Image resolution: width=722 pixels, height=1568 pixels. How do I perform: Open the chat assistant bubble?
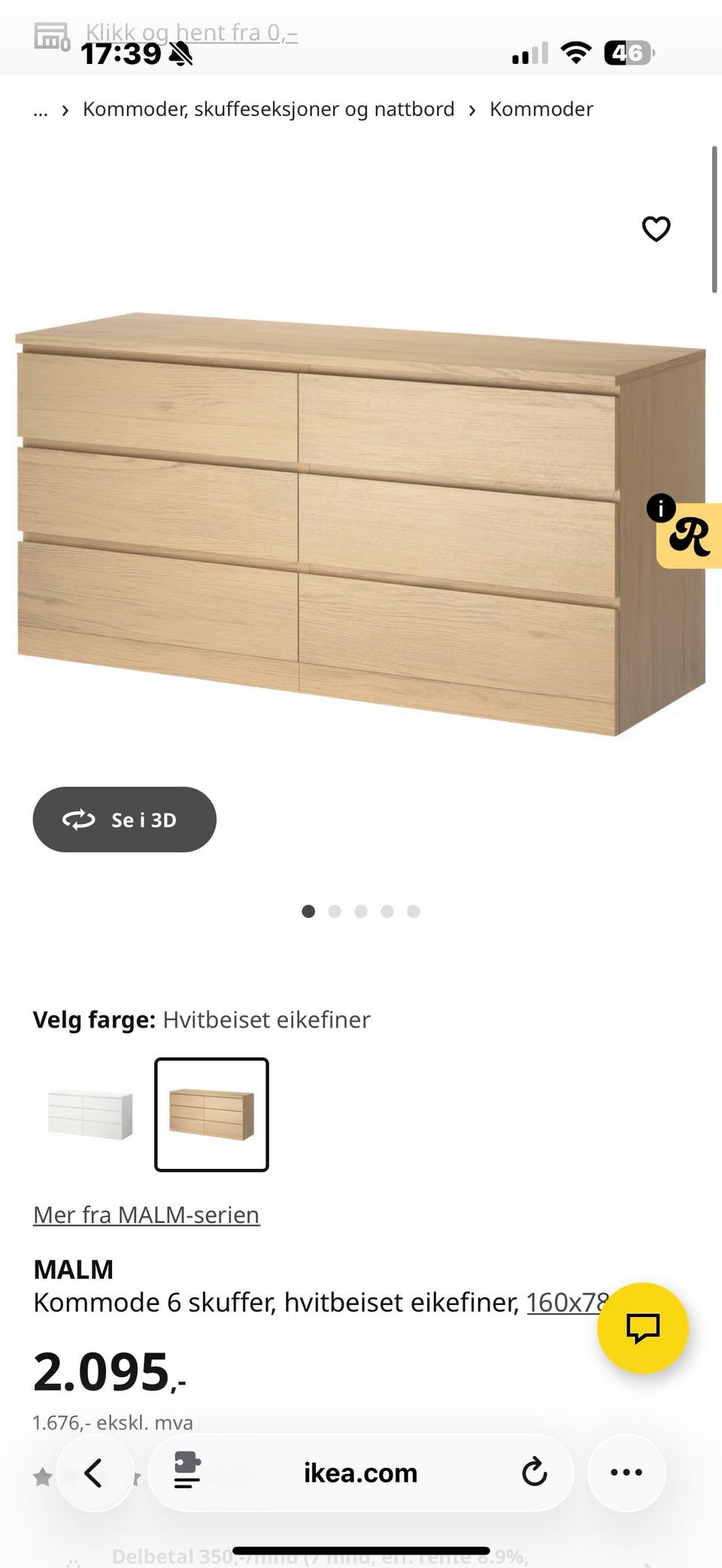(x=642, y=1328)
